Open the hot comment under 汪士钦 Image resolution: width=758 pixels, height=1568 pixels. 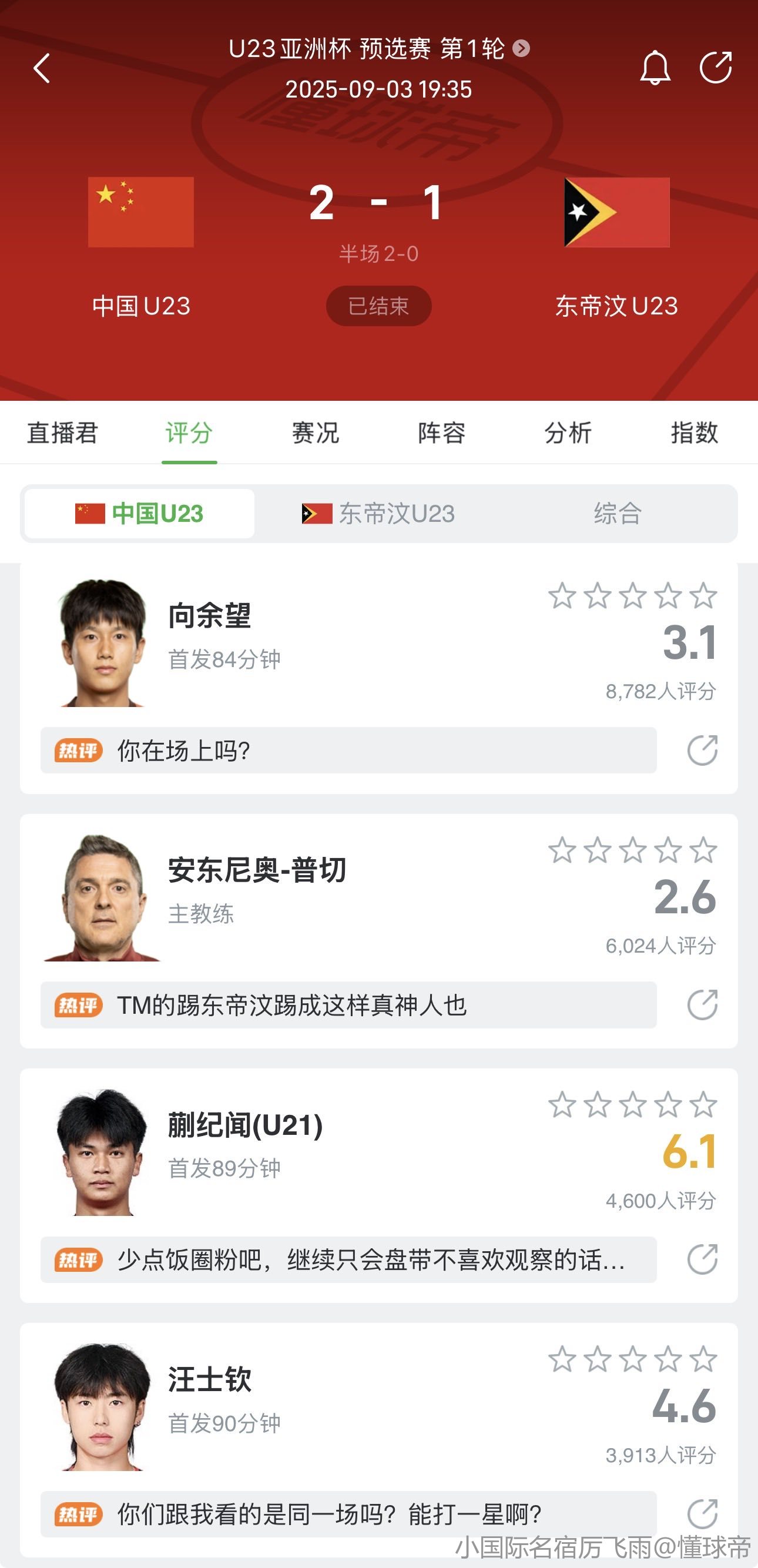[348, 1514]
